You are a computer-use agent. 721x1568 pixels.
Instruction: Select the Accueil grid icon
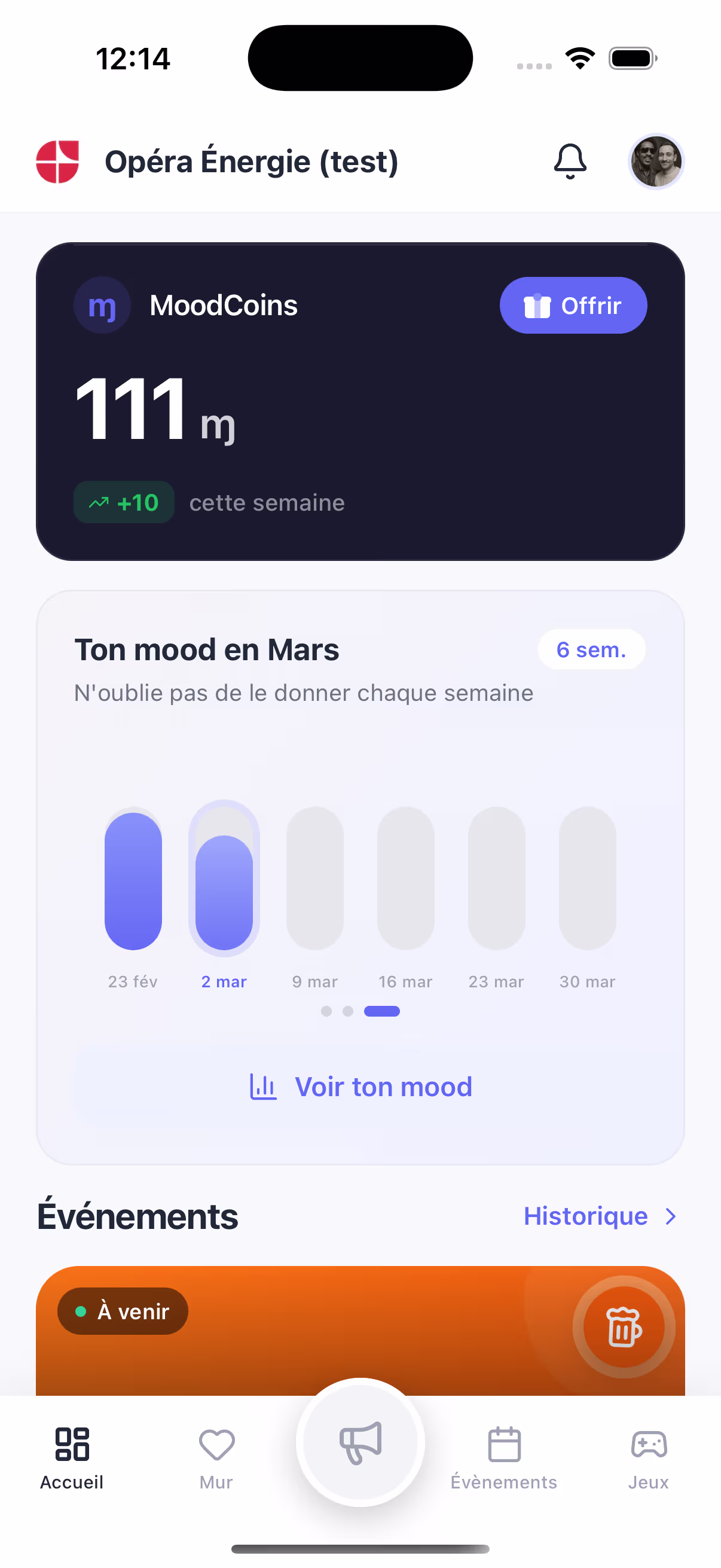71,1443
